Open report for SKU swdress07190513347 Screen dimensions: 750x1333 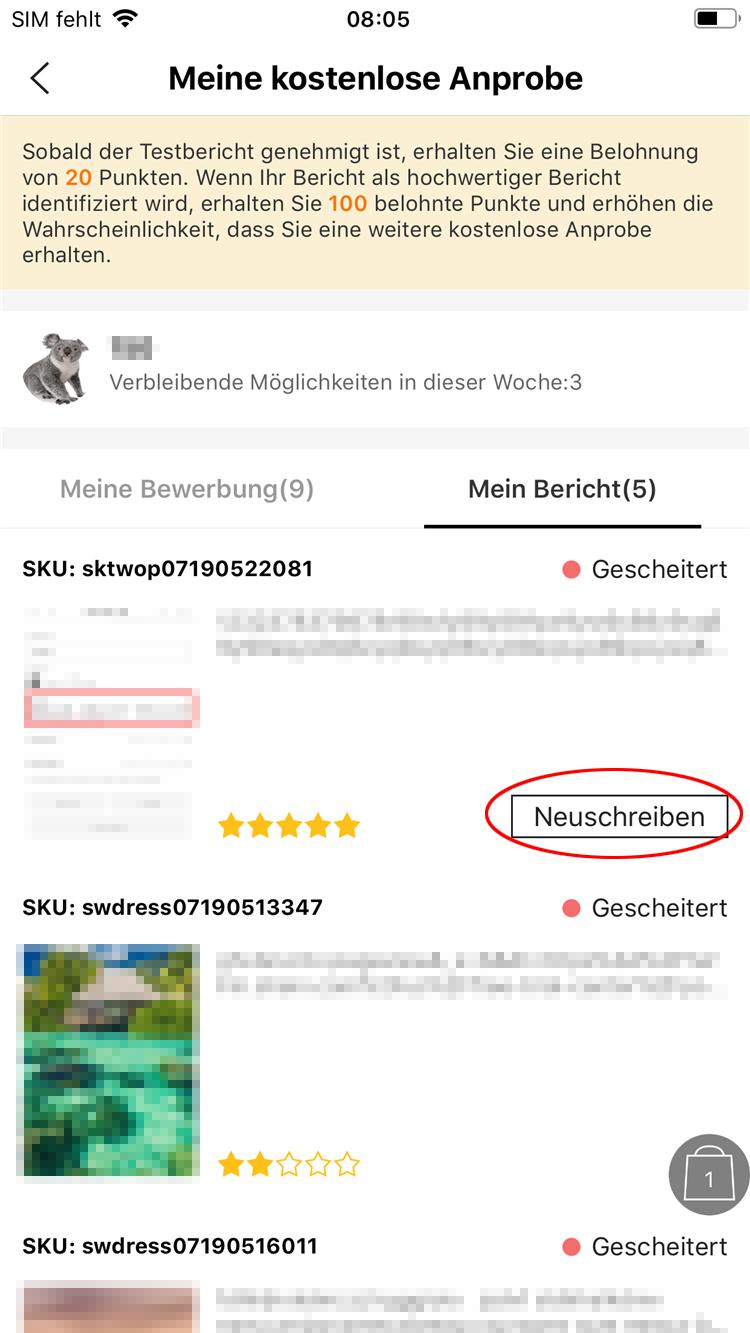coord(375,1040)
